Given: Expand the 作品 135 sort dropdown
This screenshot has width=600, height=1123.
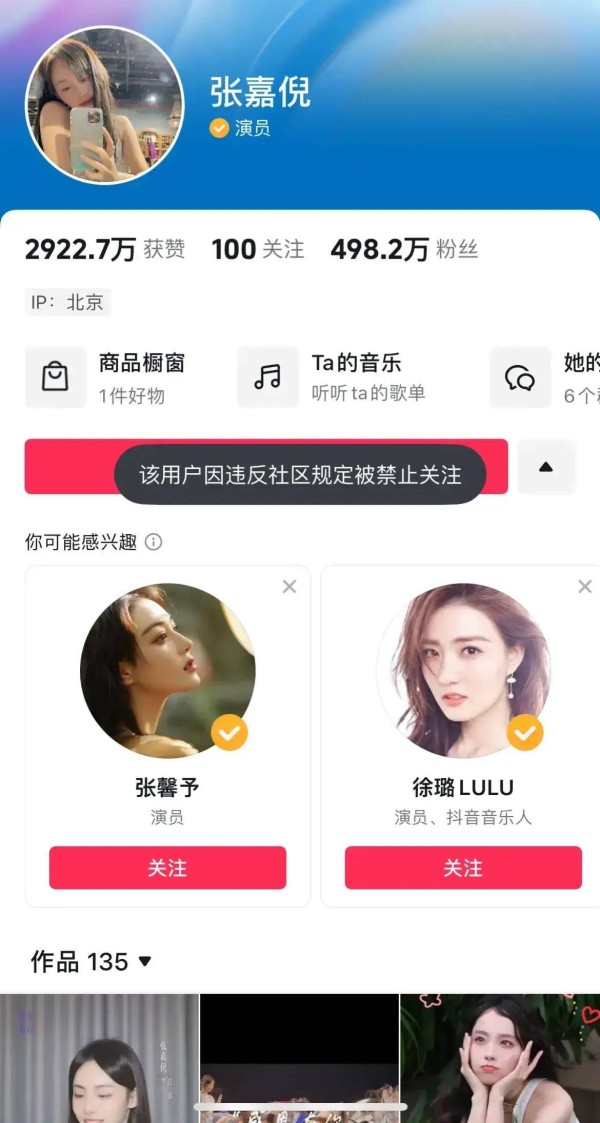Looking at the screenshot, I should [x=92, y=961].
